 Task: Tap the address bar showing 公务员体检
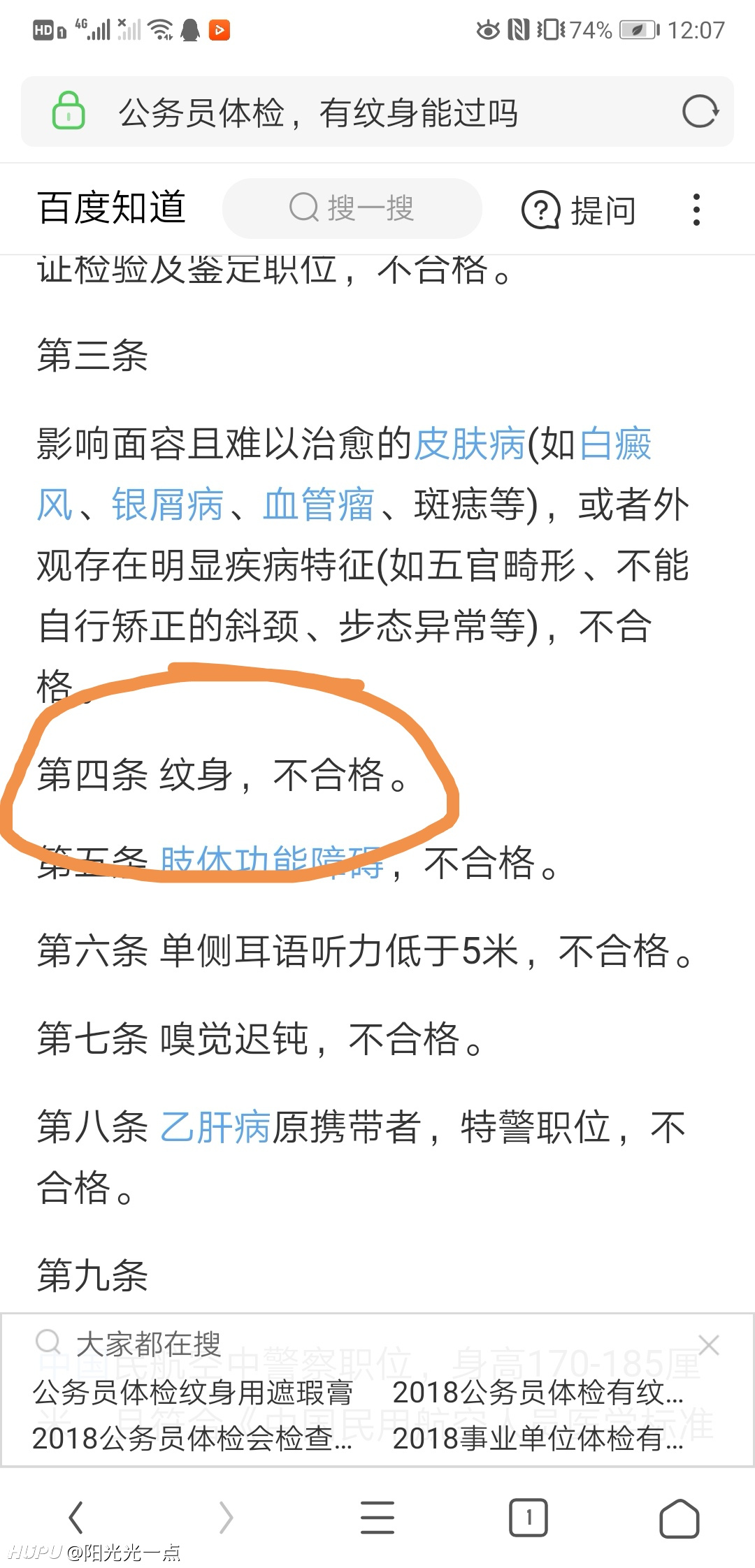coord(377,112)
